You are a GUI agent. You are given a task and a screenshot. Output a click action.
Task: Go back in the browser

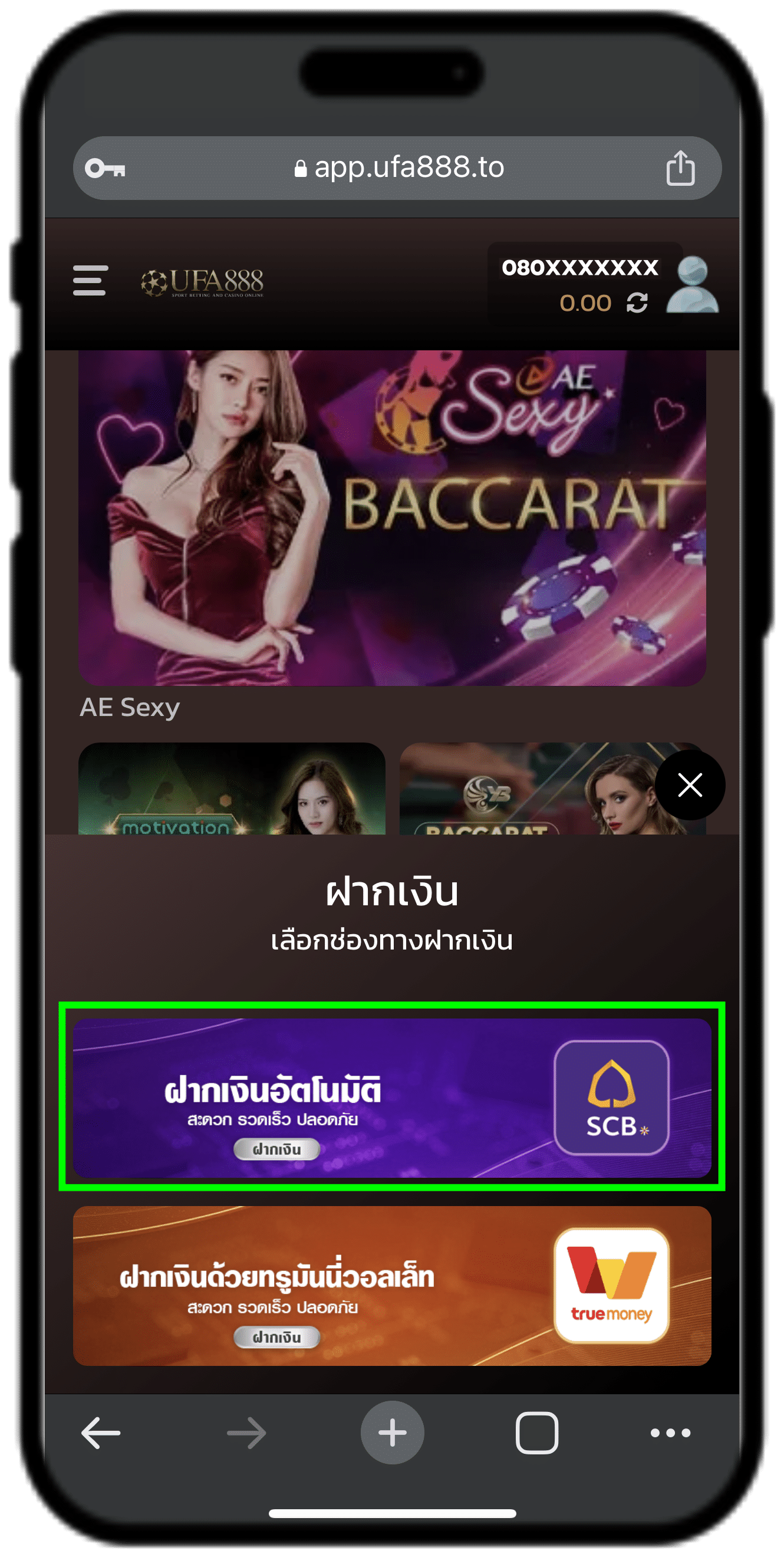coord(101,1433)
